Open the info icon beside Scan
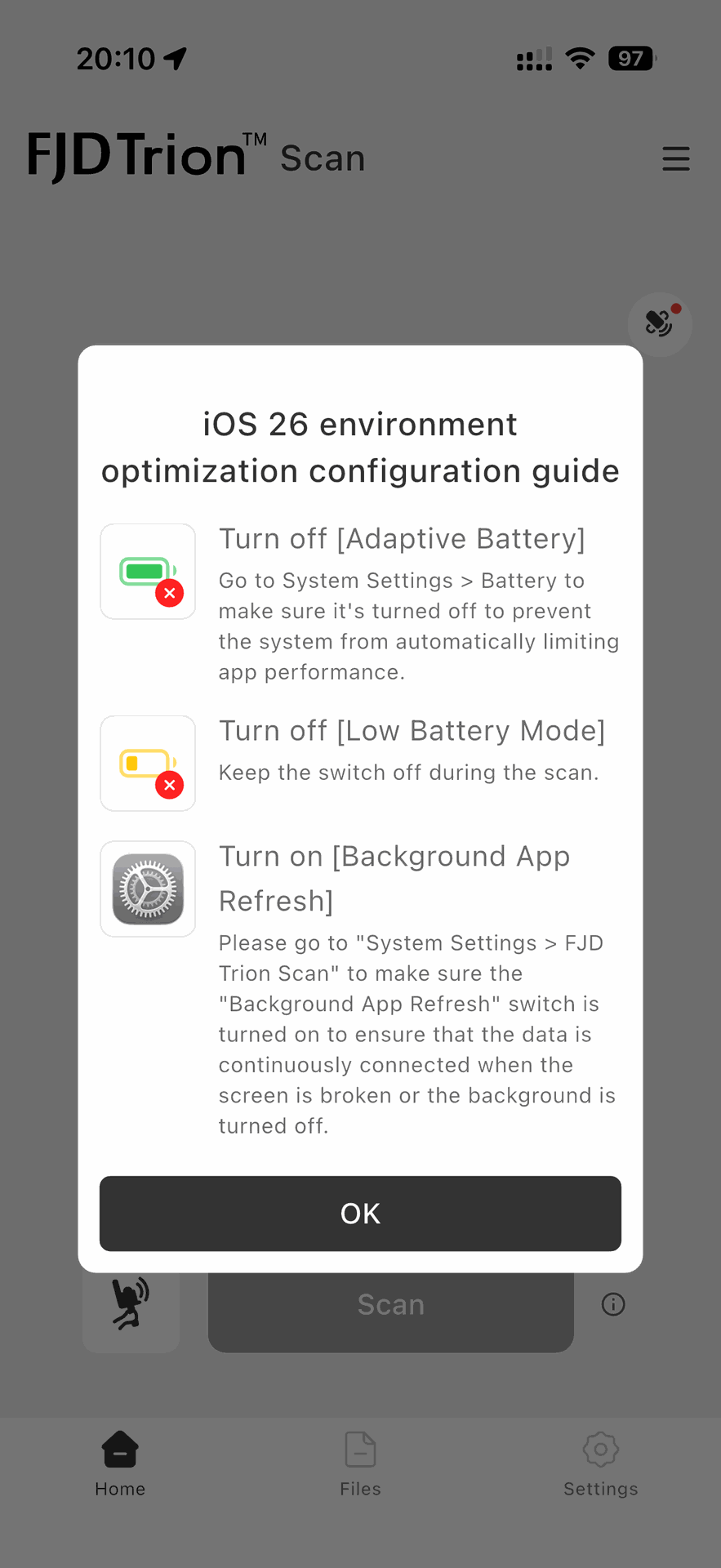 [613, 1304]
